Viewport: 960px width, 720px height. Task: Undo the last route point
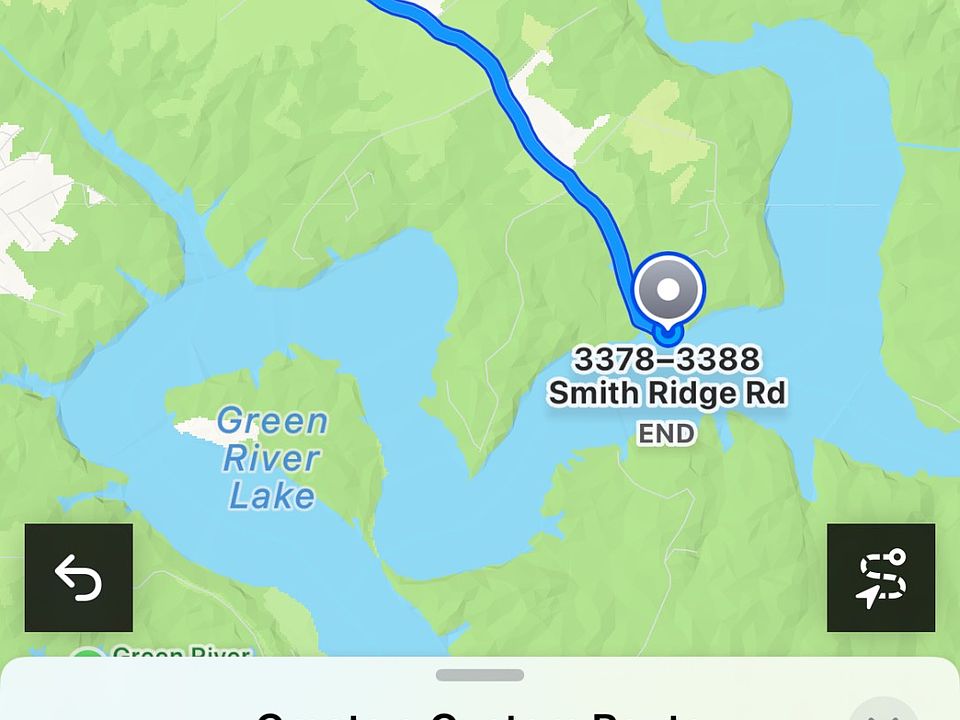tap(78, 578)
